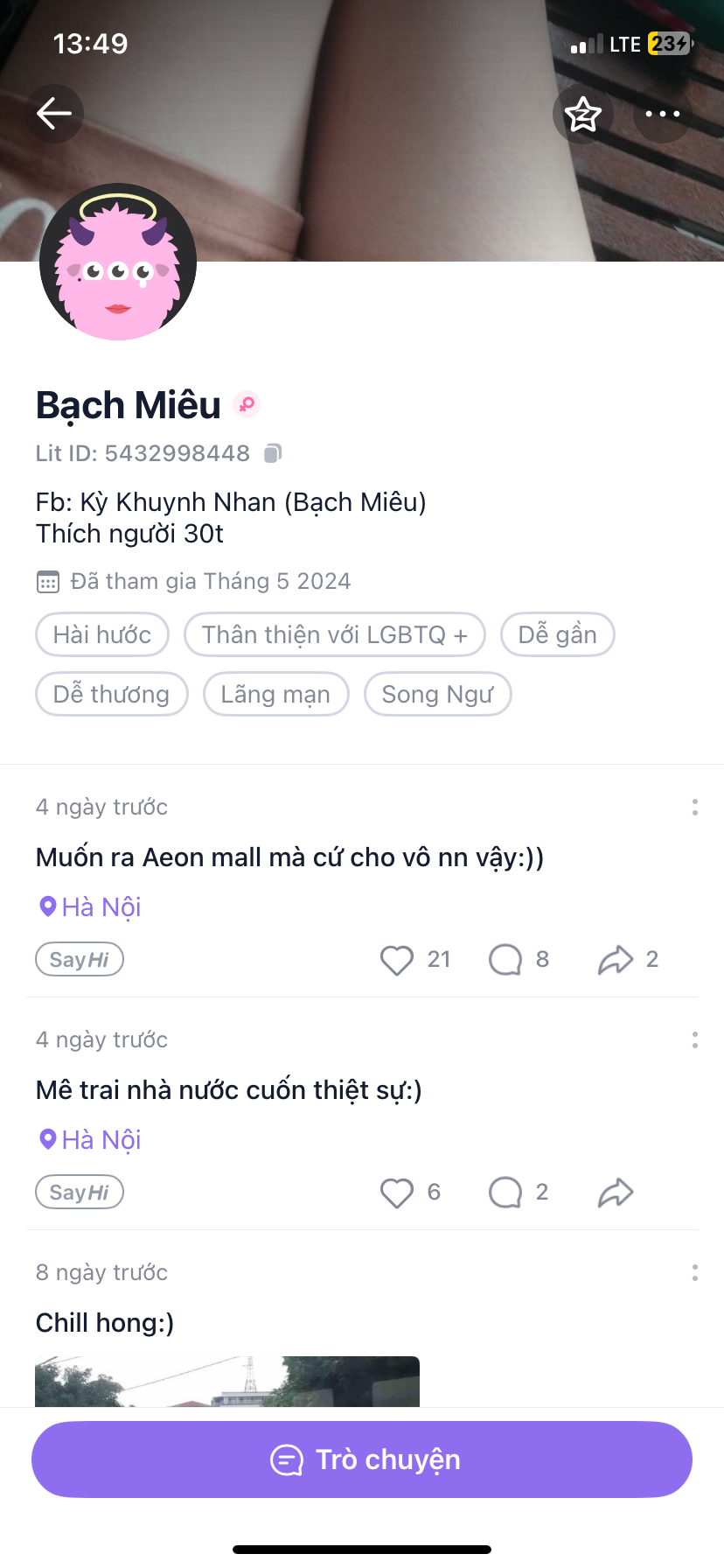
Task: Select the "Thân thiện với LGBTQ +" tag
Action: 335,634
